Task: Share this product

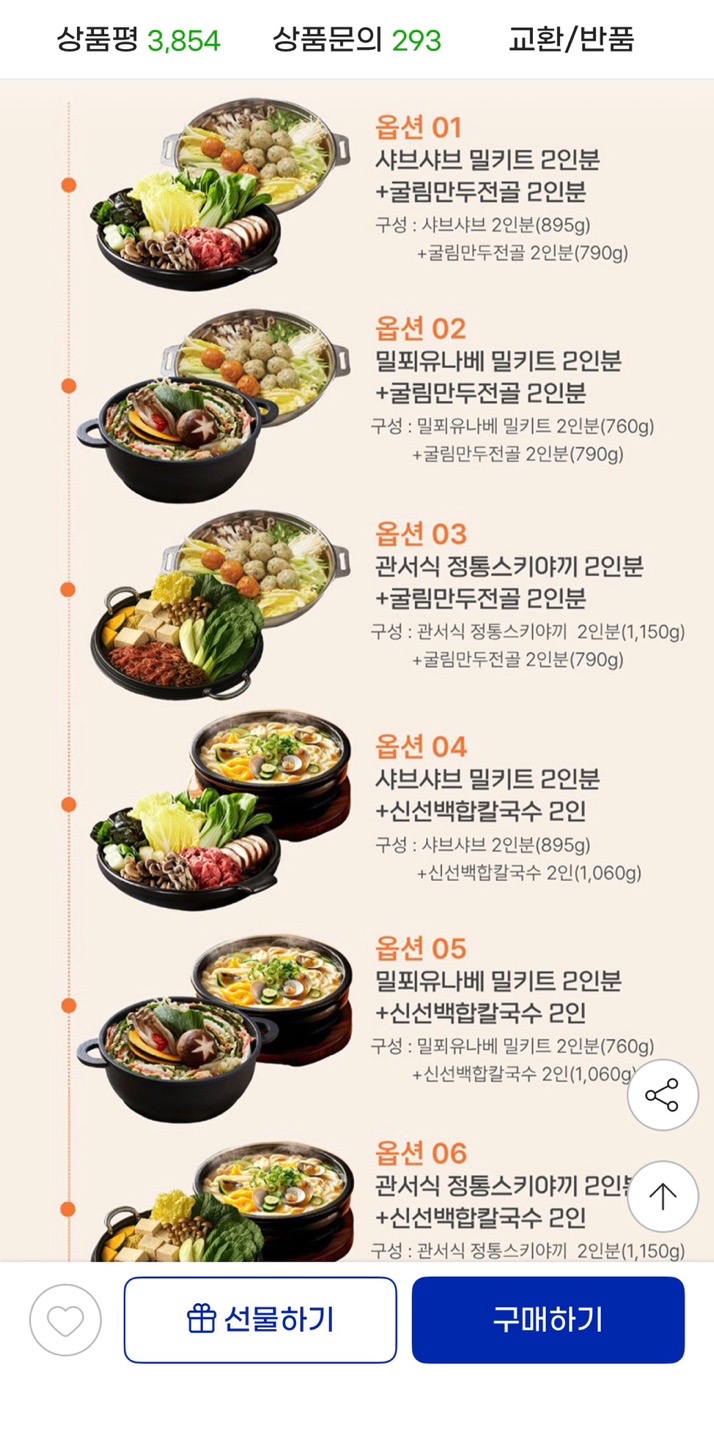Action: click(x=662, y=1095)
